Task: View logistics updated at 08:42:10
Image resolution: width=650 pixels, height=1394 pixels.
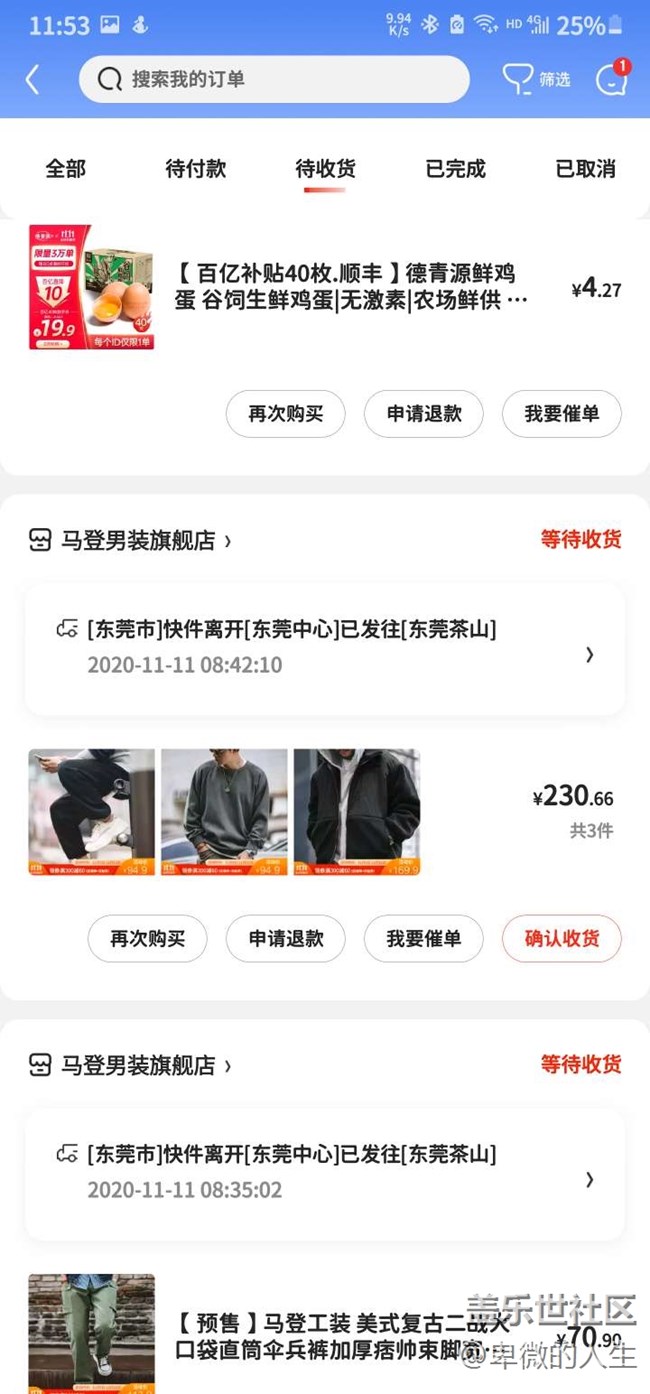Action: (325, 648)
